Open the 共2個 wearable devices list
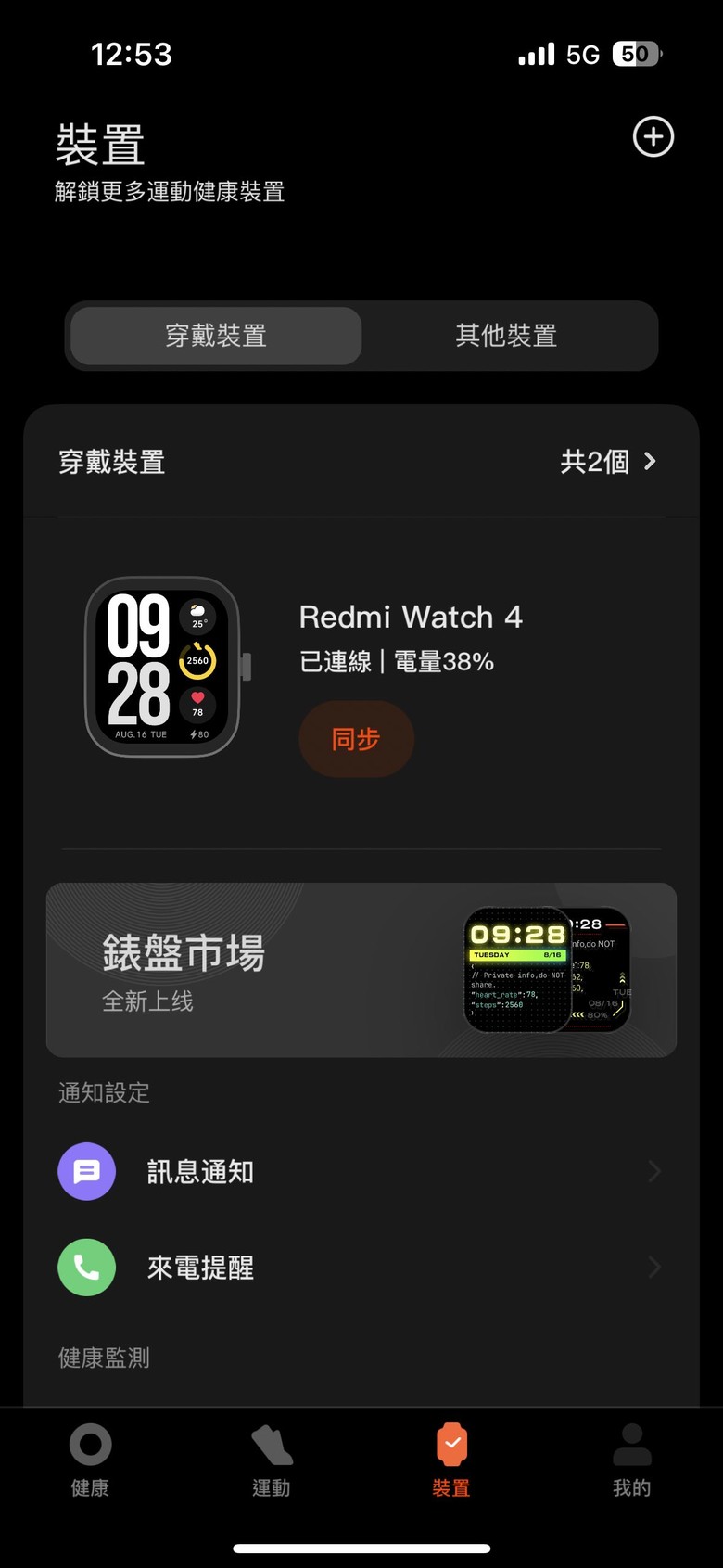723x1568 pixels. tap(607, 461)
